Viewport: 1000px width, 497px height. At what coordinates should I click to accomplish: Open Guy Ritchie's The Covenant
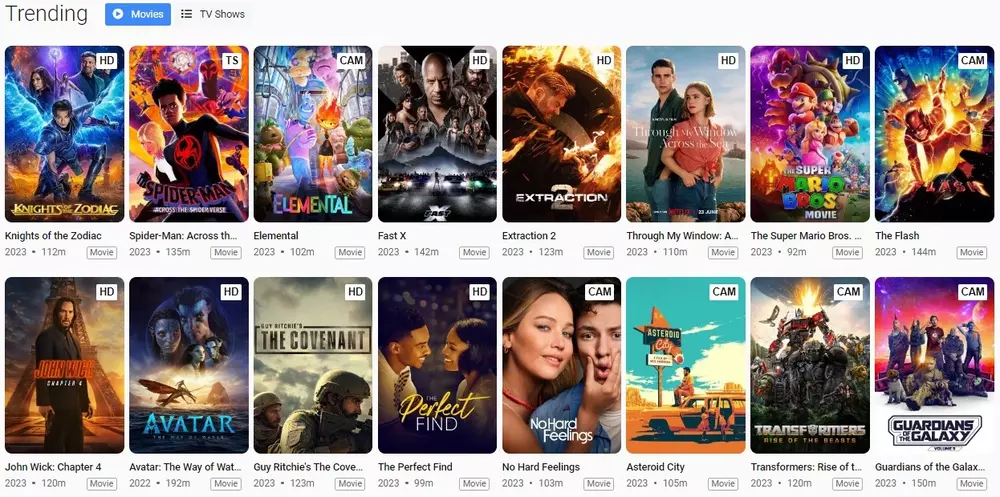click(x=312, y=365)
